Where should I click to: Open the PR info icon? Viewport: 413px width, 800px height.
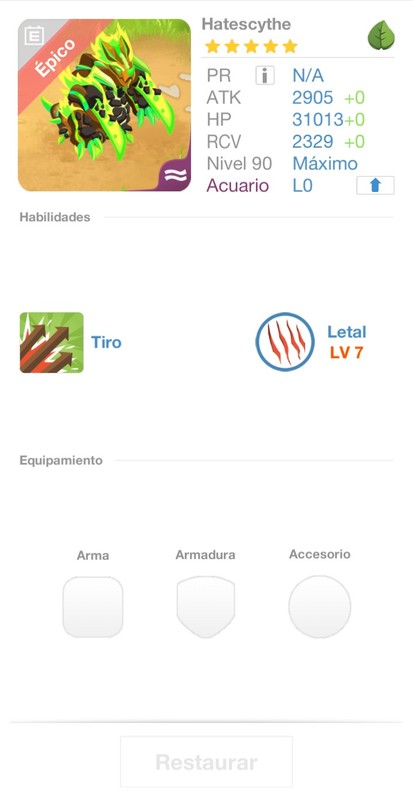click(264, 76)
